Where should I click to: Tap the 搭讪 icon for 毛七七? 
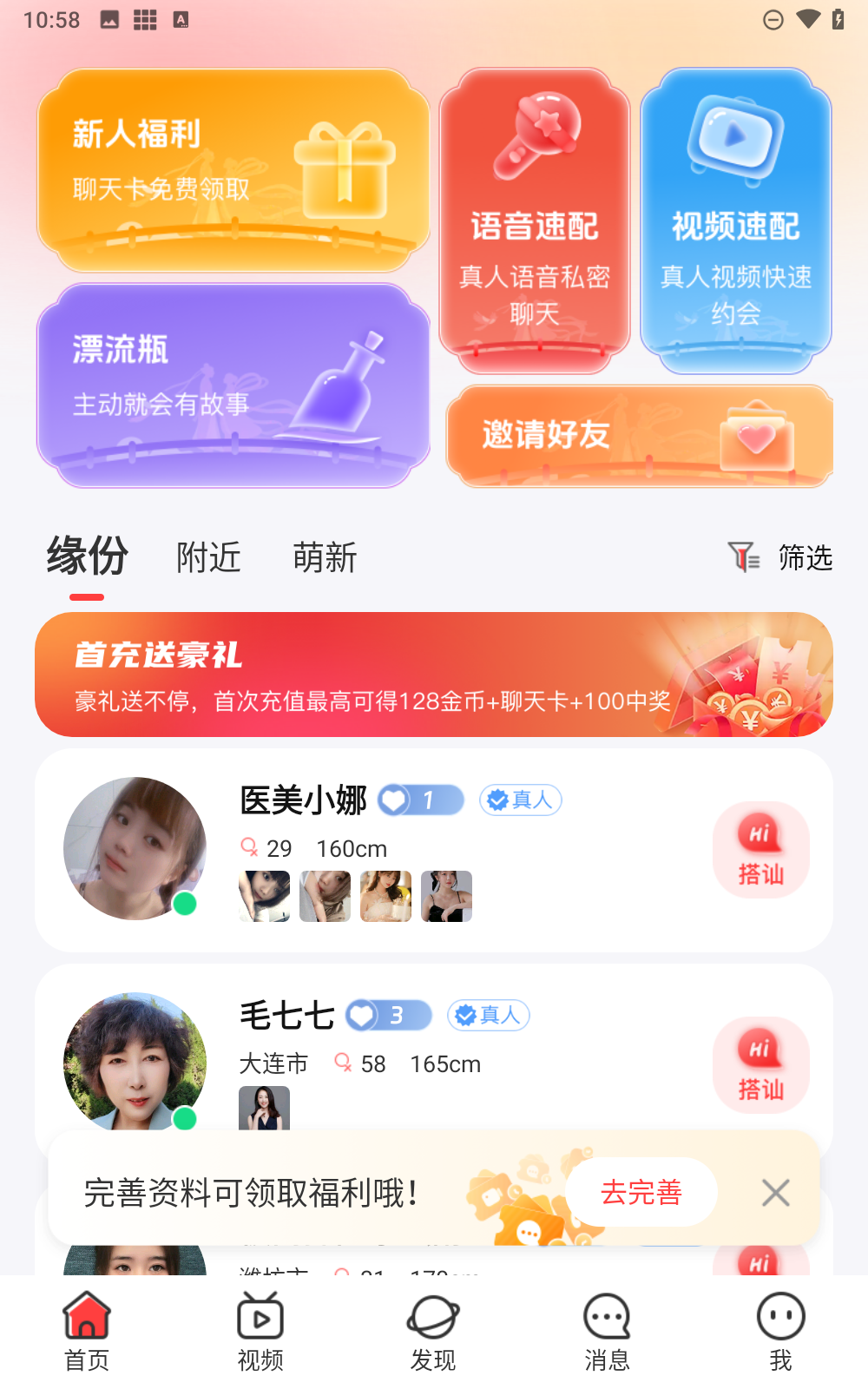[x=760, y=1065]
